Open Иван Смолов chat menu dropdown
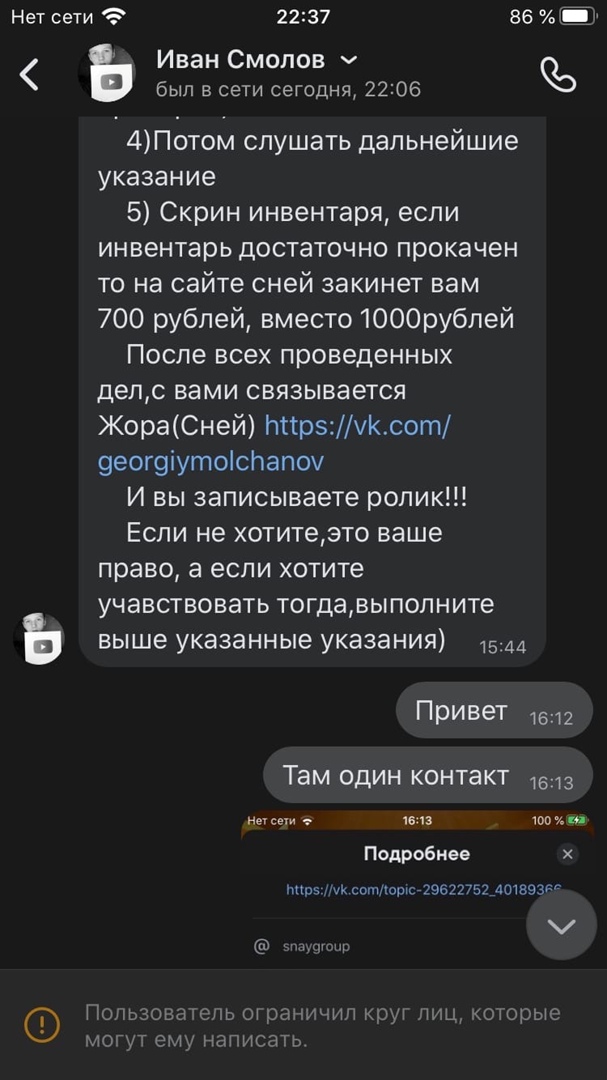 point(349,61)
